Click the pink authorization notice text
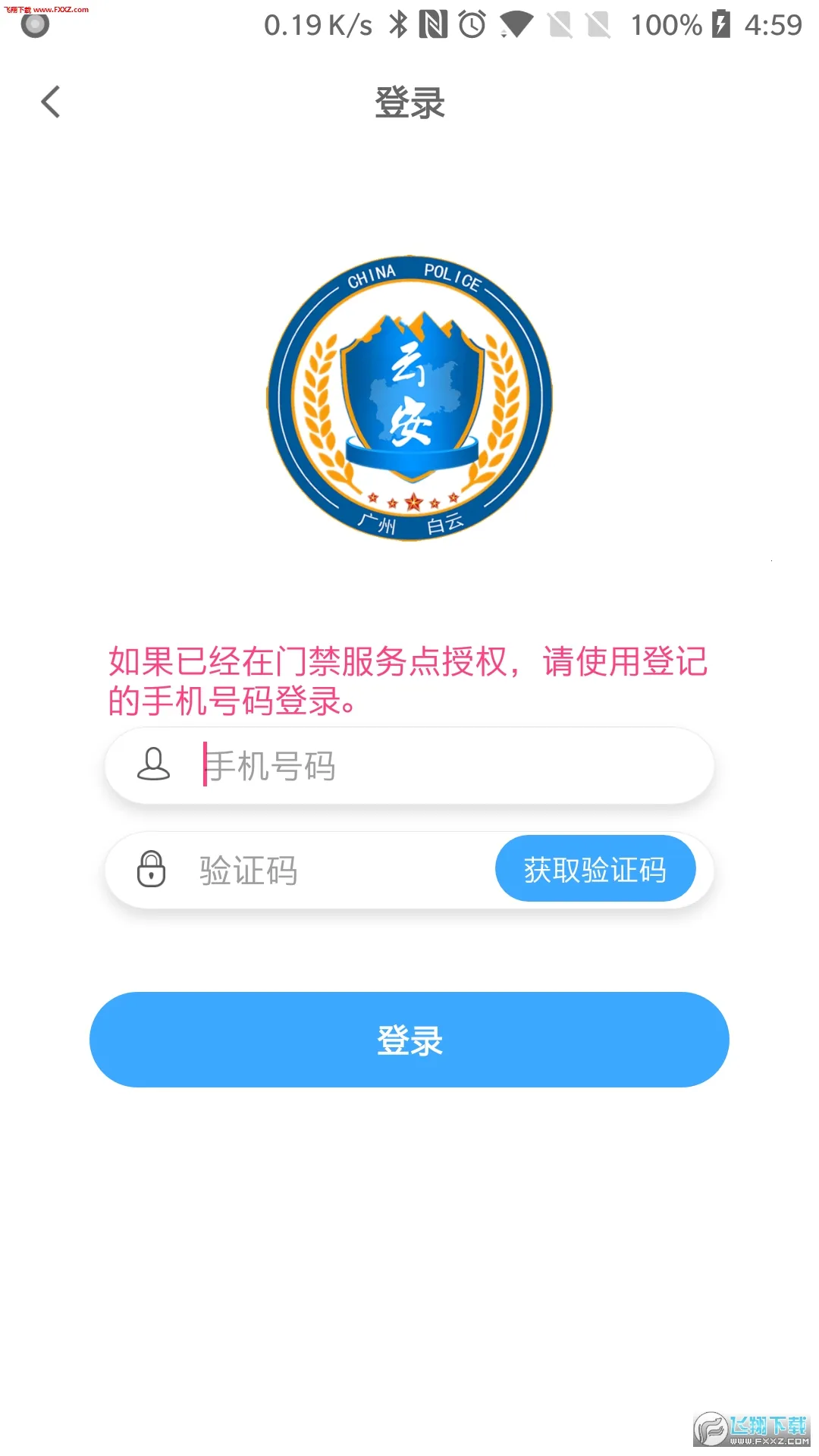The height and width of the screenshot is (1456, 819). [x=409, y=679]
